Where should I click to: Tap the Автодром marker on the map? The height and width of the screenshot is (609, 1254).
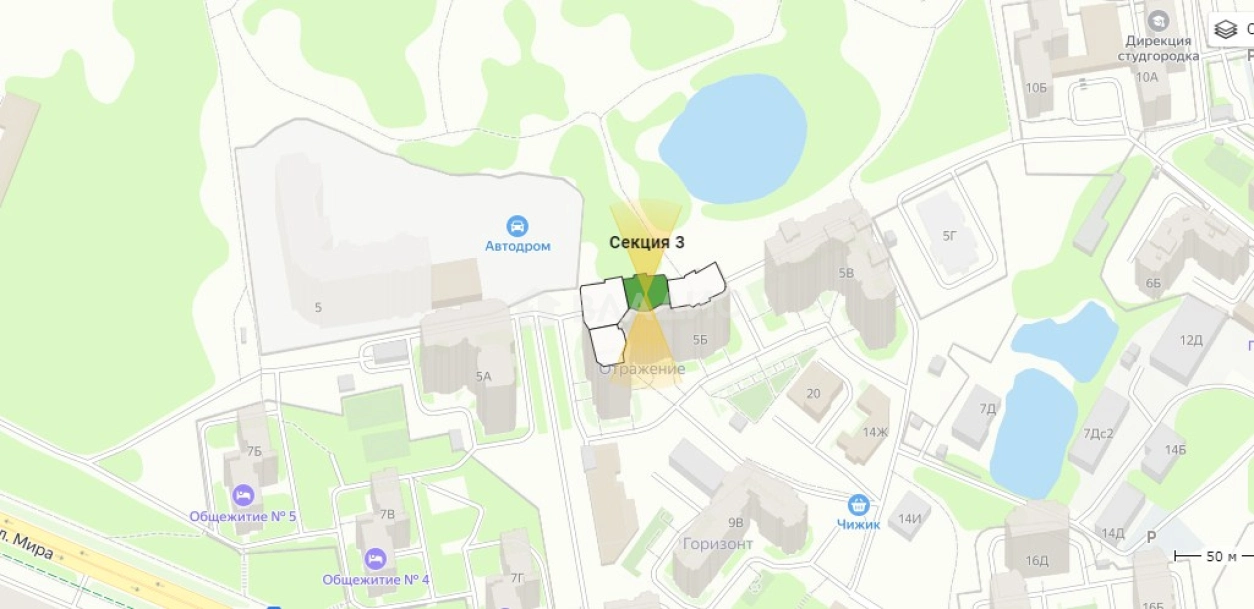(517, 226)
